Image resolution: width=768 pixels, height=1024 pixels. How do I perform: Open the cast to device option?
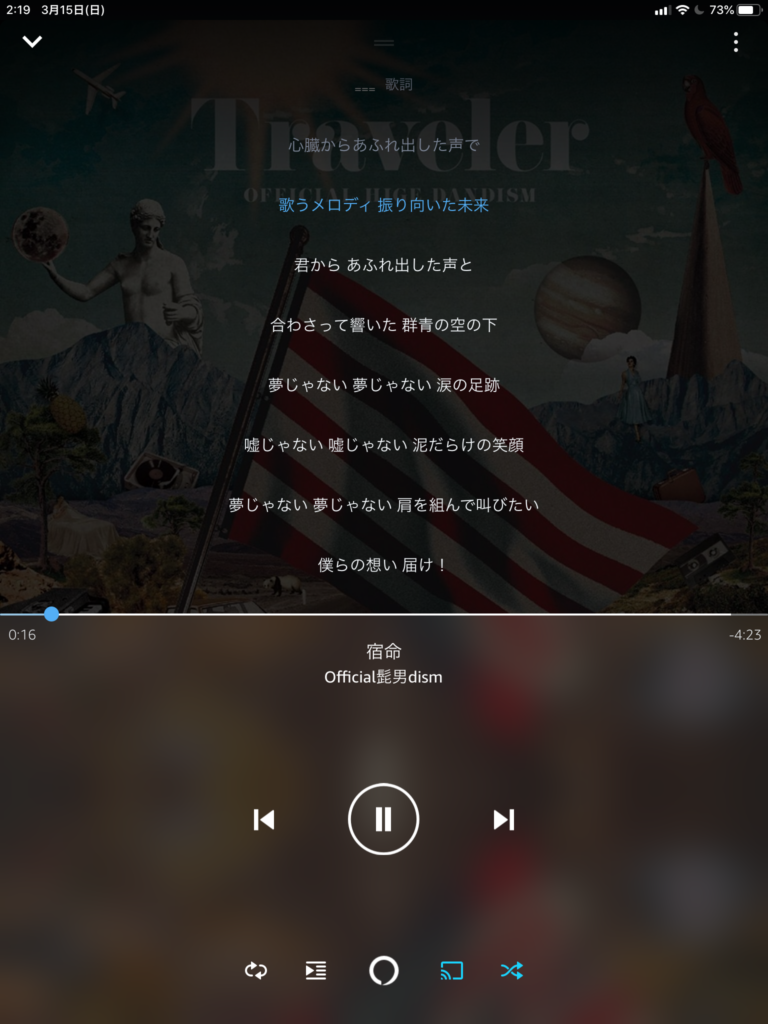coord(452,970)
